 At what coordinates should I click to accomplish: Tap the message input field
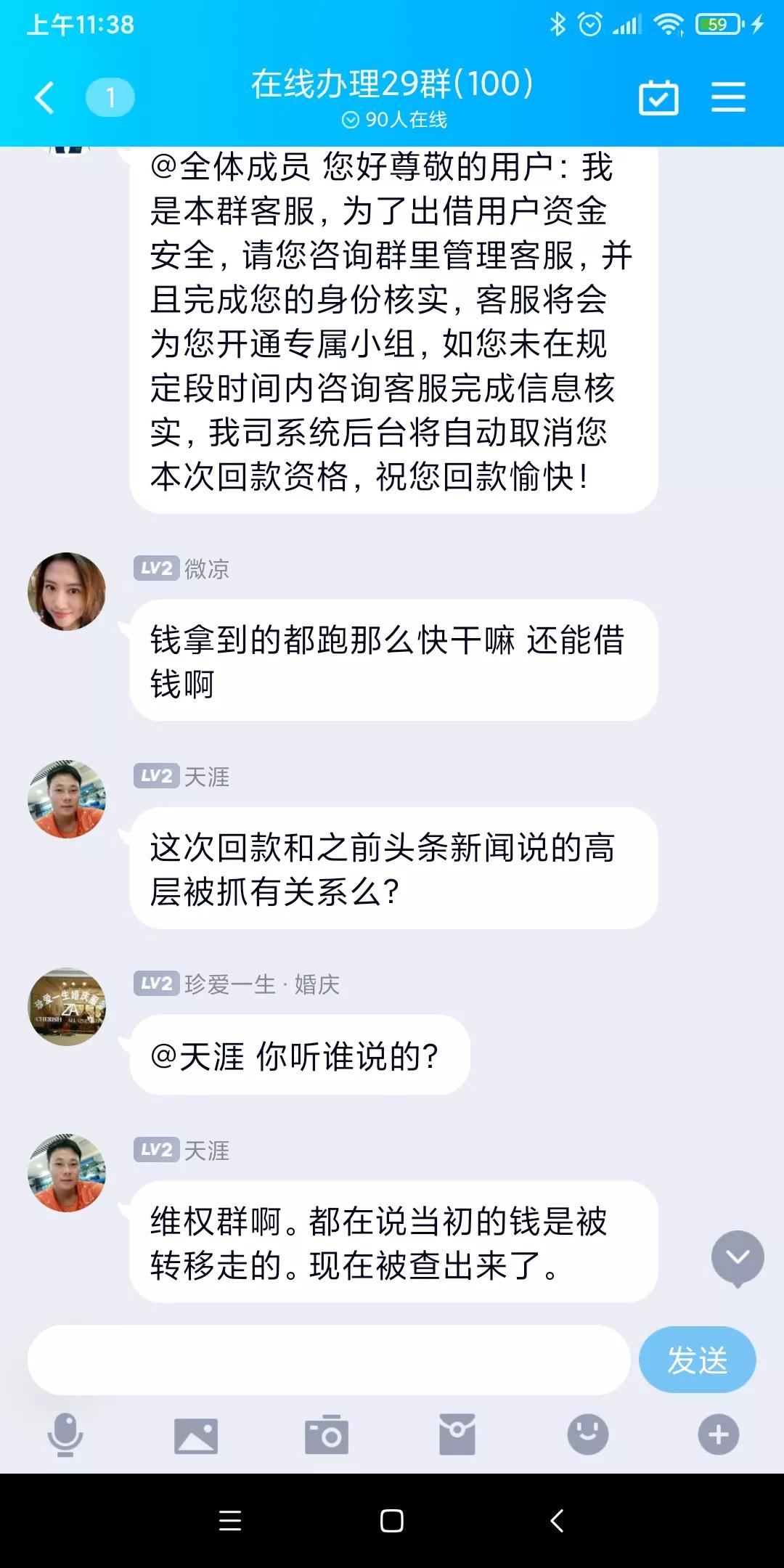click(327, 1359)
